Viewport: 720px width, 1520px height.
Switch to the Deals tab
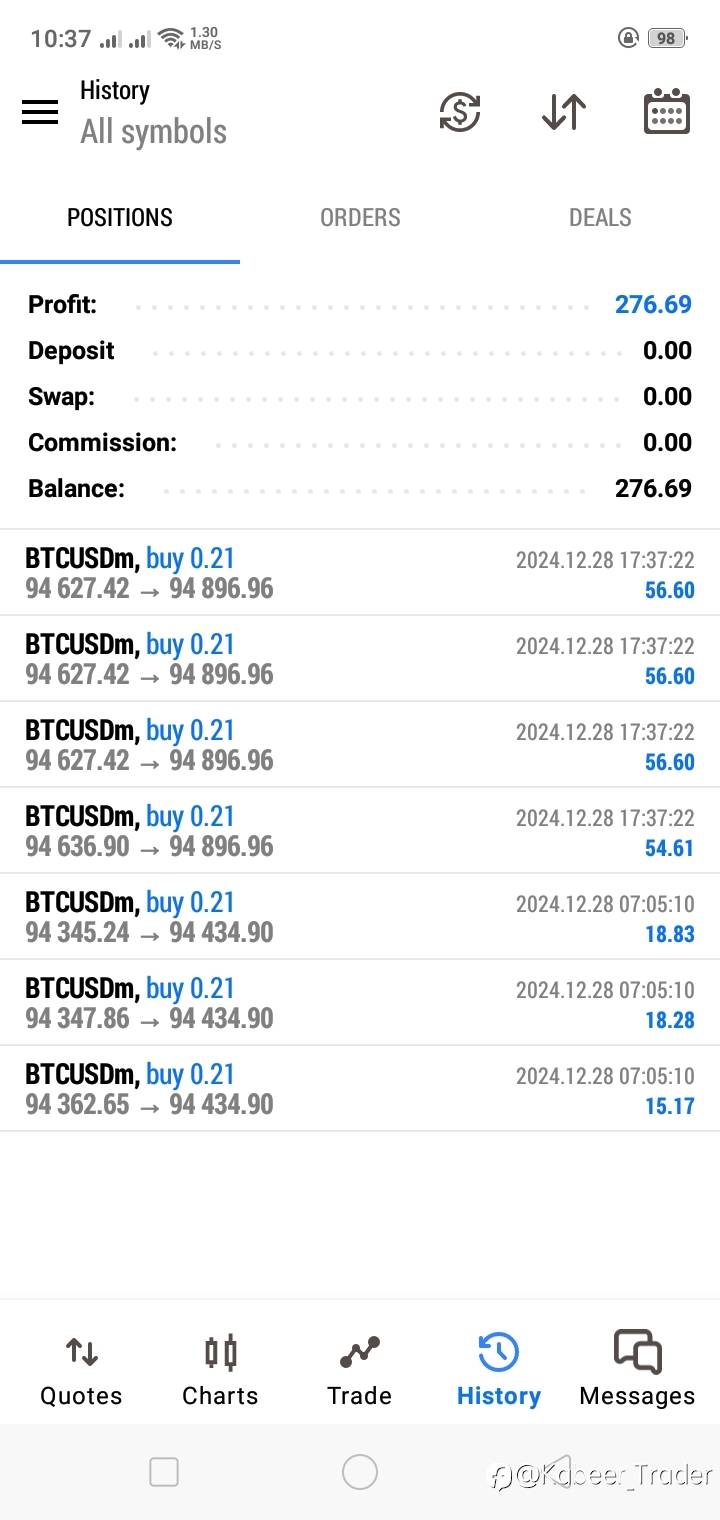click(x=600, y=218)
